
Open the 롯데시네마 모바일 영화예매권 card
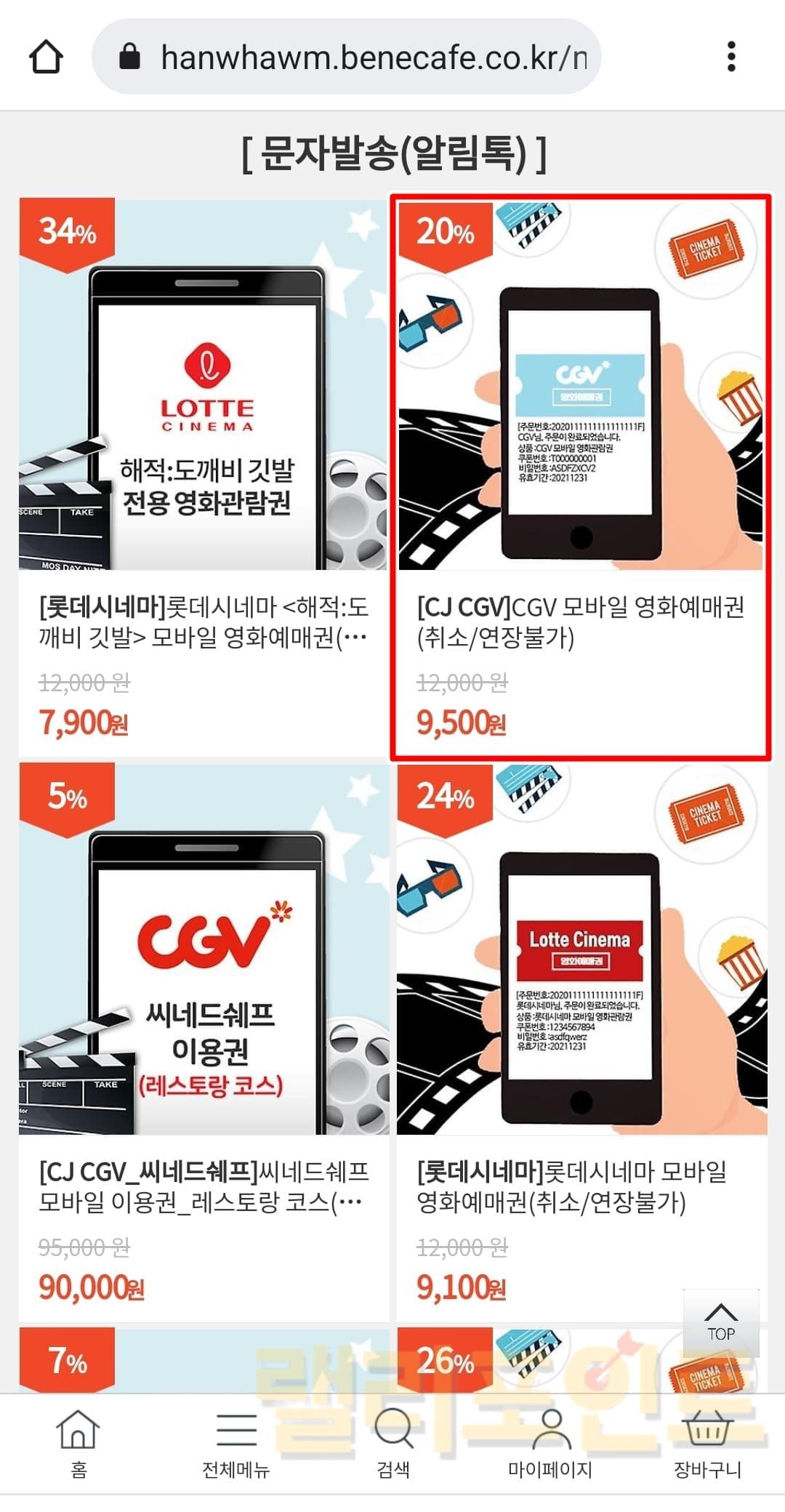581,1041
